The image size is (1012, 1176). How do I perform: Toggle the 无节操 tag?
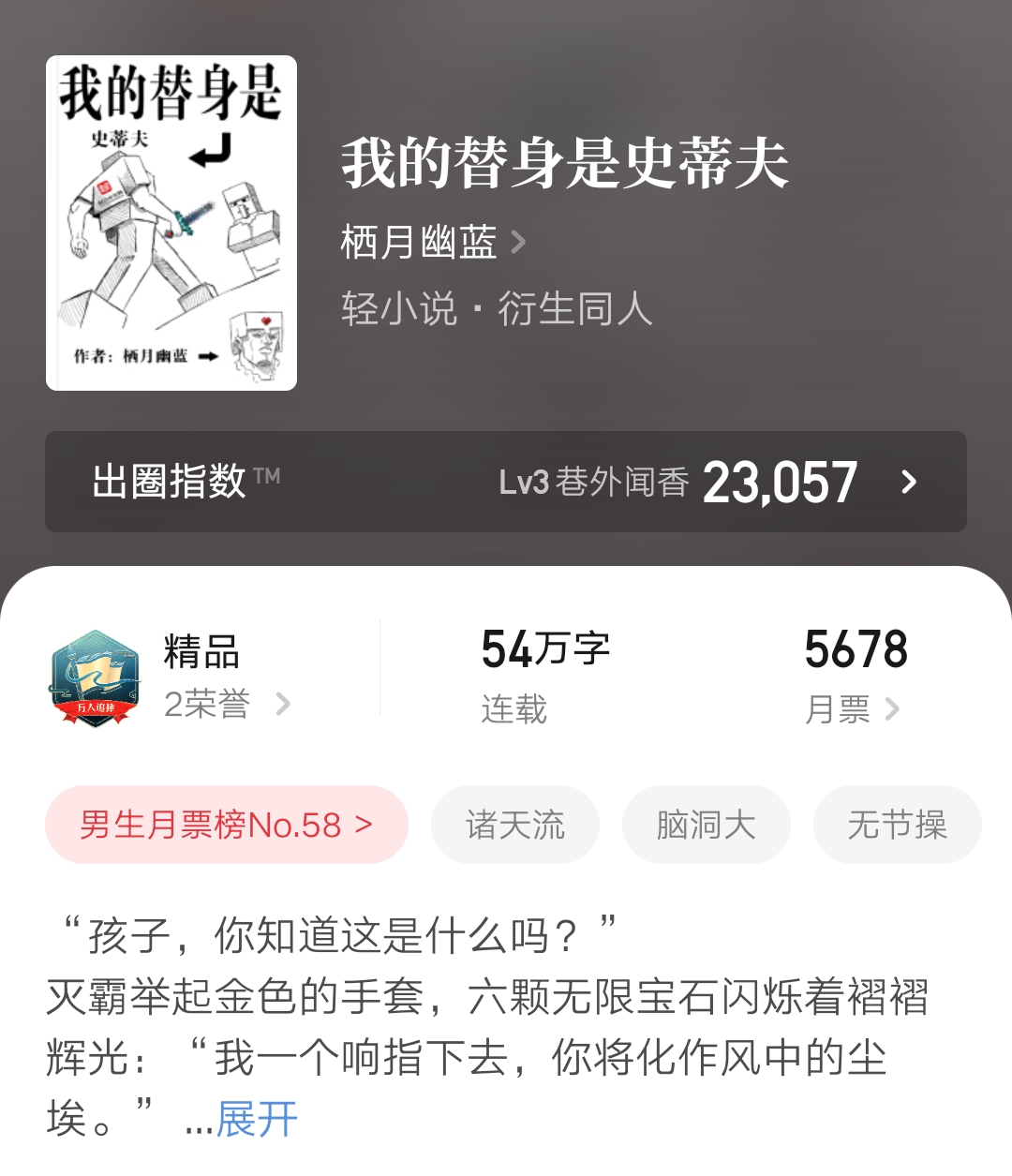click(897, 825)
